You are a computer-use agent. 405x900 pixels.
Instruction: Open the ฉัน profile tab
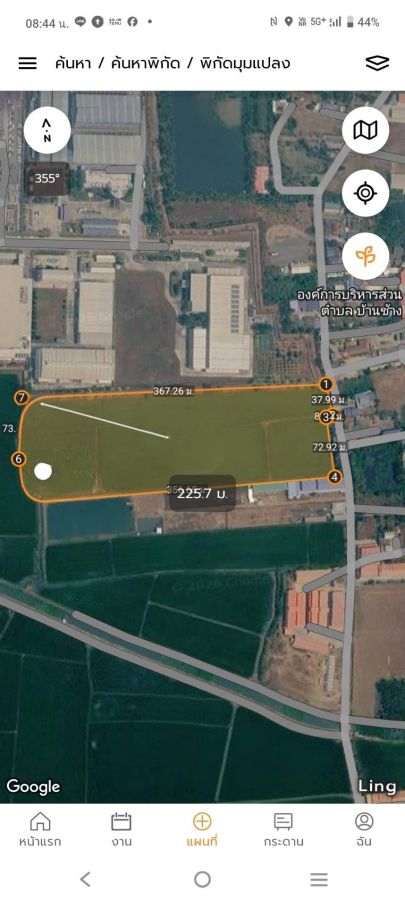click(x=364, y=830)
